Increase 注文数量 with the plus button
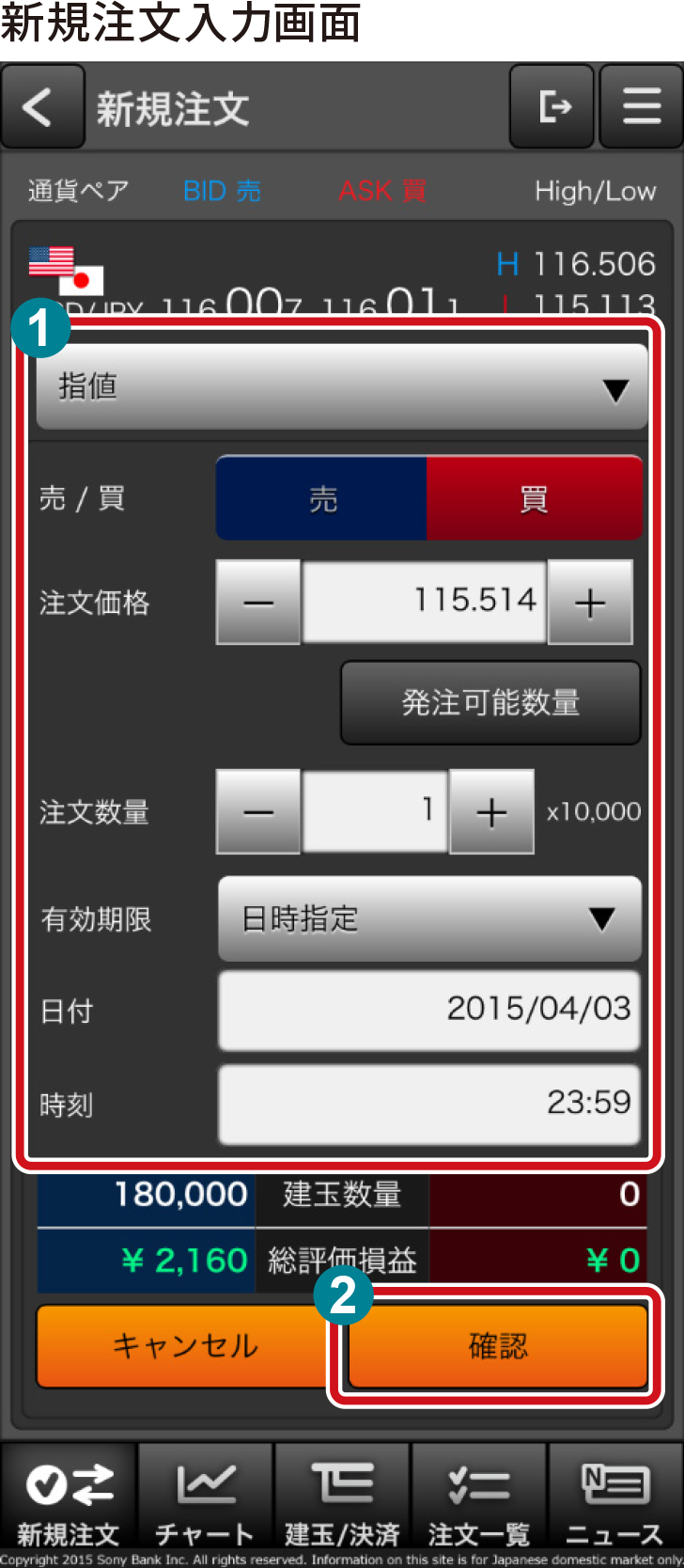Screen dimensions: 684x1568 click(x=491, y=812)
